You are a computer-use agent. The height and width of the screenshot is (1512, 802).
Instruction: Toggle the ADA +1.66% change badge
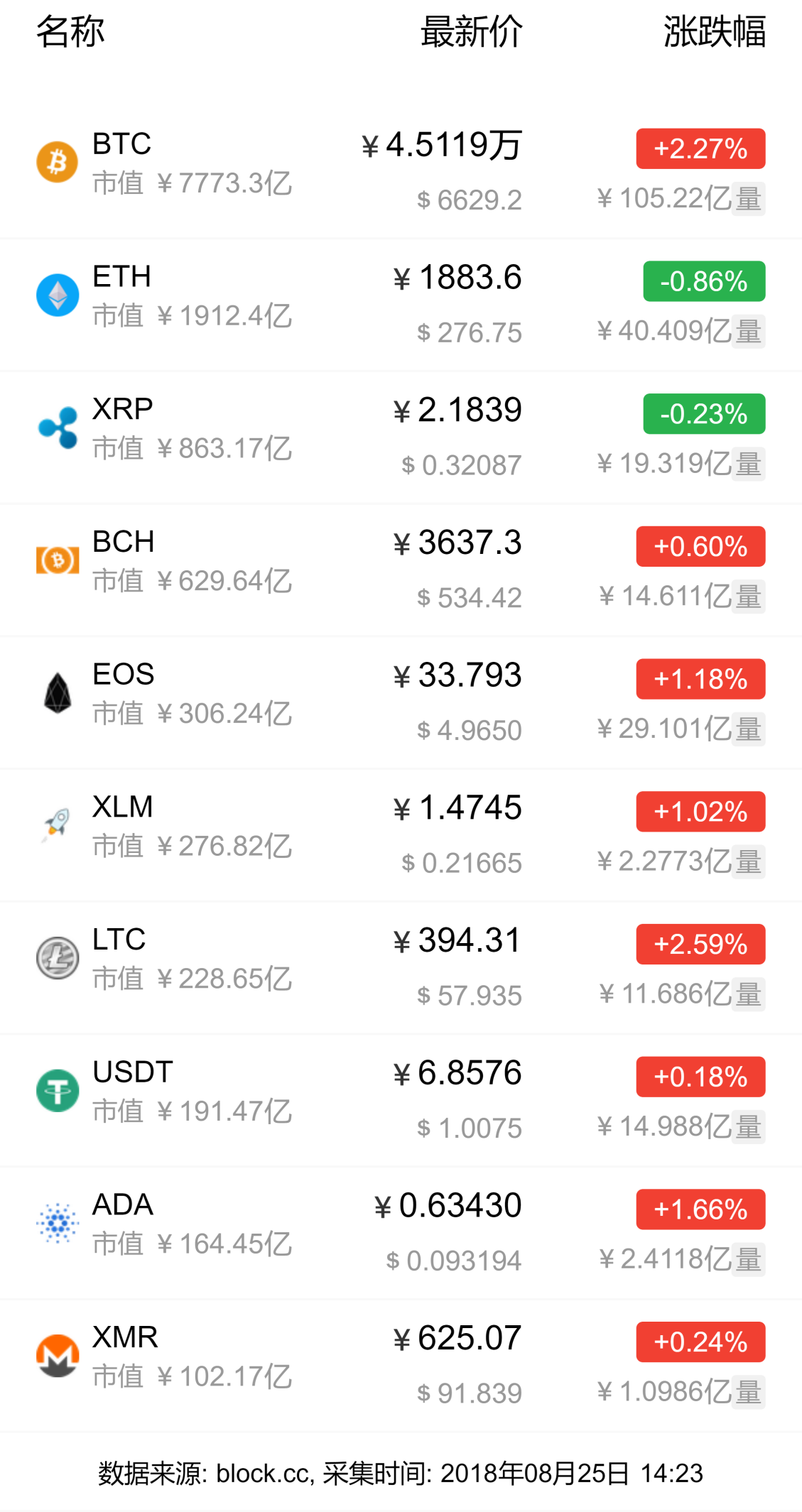tap(700, 1209)
